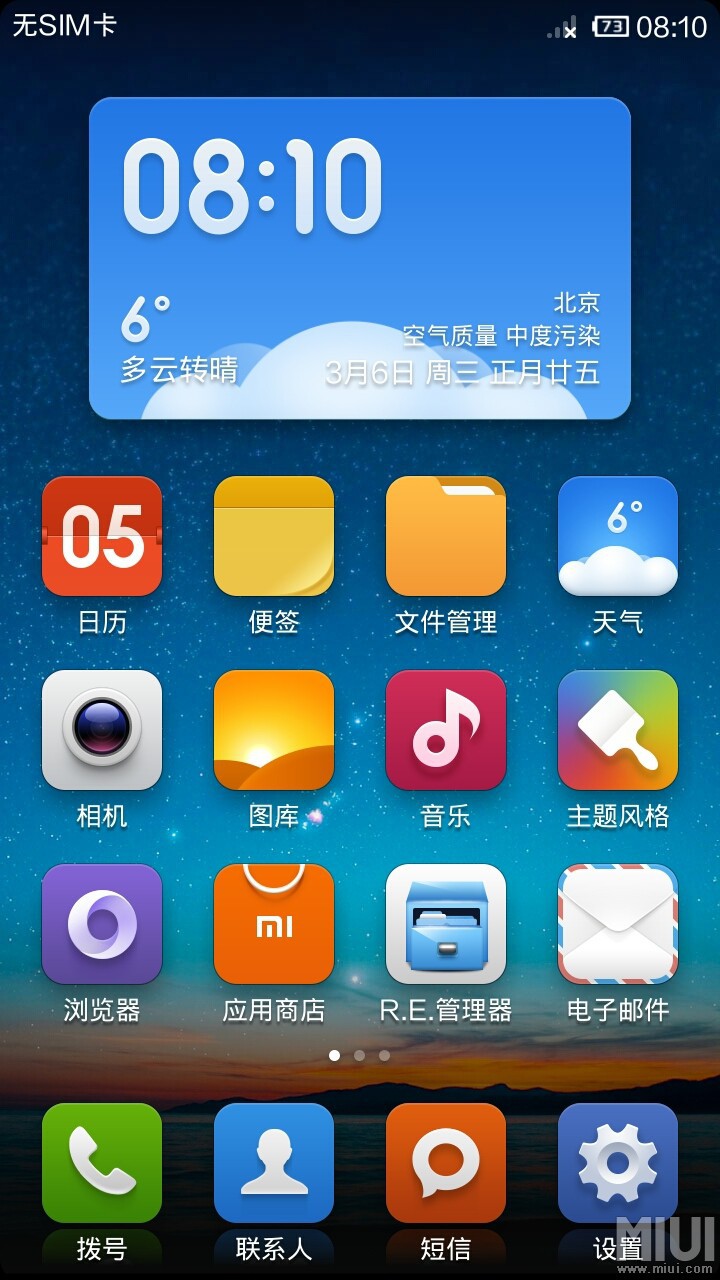Open 短信 messages app
720x1280 pixels.
tap(446, 1163)
